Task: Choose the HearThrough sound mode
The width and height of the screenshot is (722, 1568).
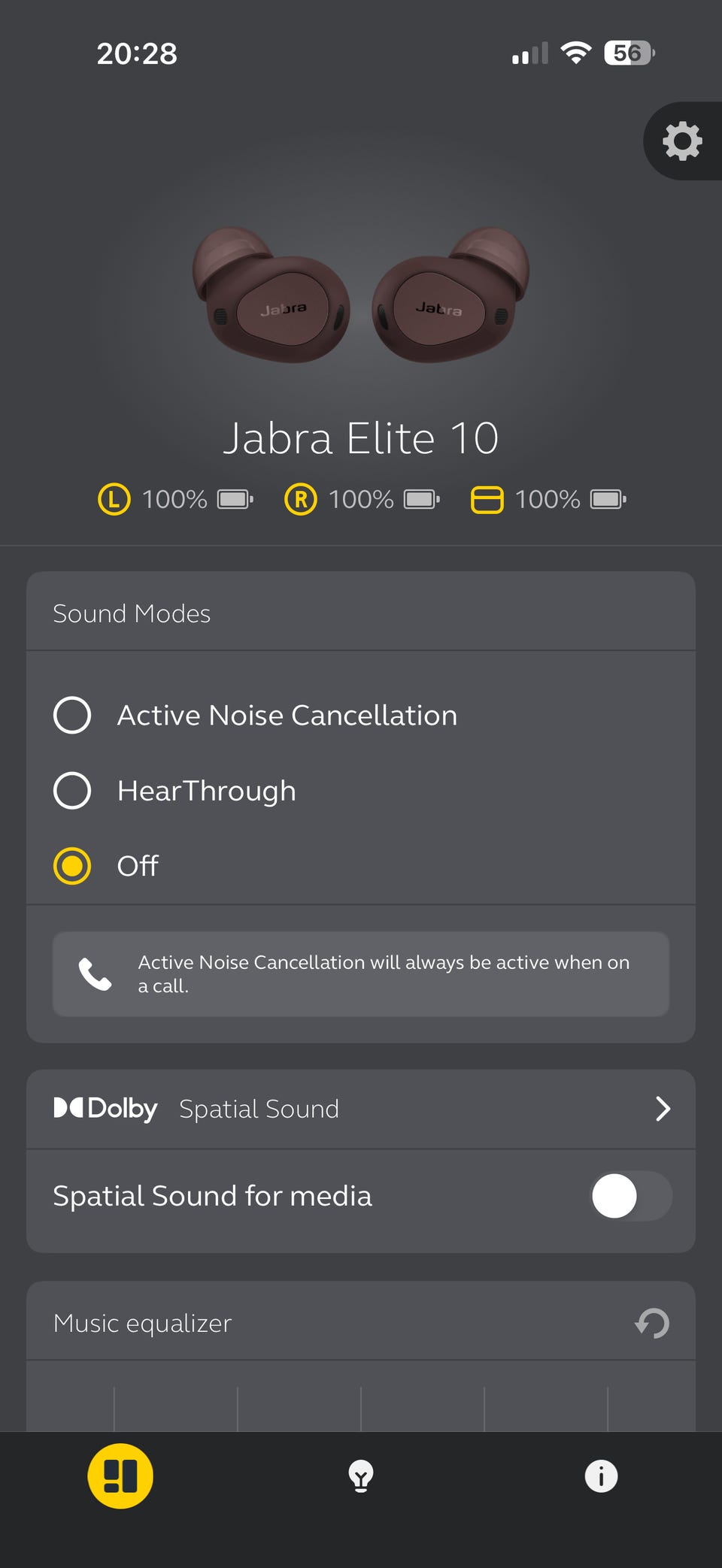Action: coord(72,791)
